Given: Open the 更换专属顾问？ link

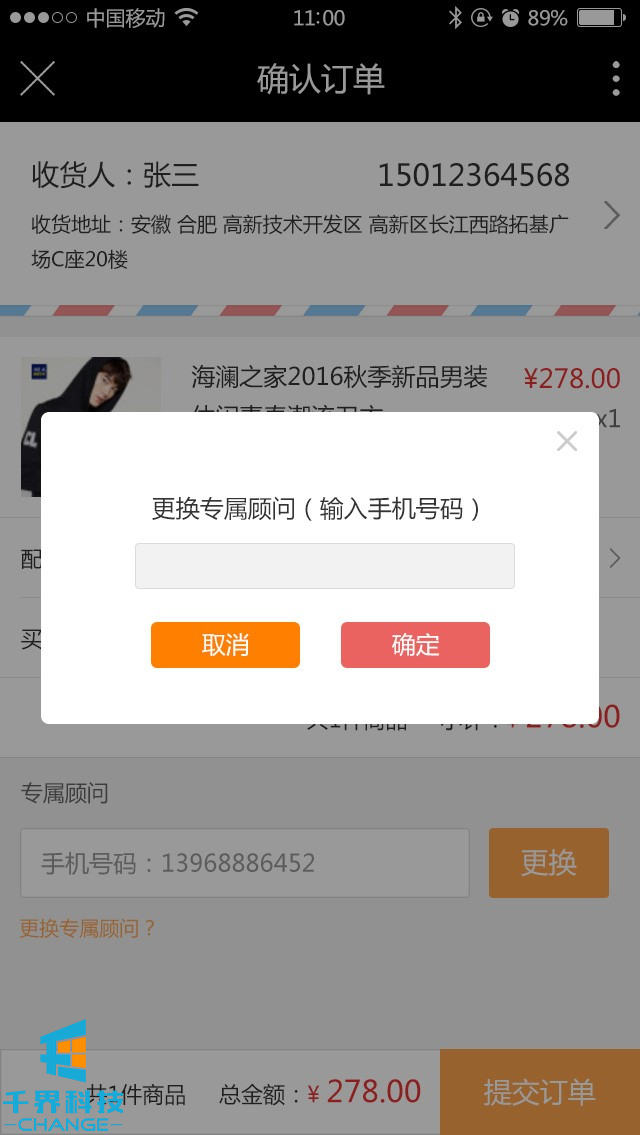Looking at the screenshot, I should (89, 928).
